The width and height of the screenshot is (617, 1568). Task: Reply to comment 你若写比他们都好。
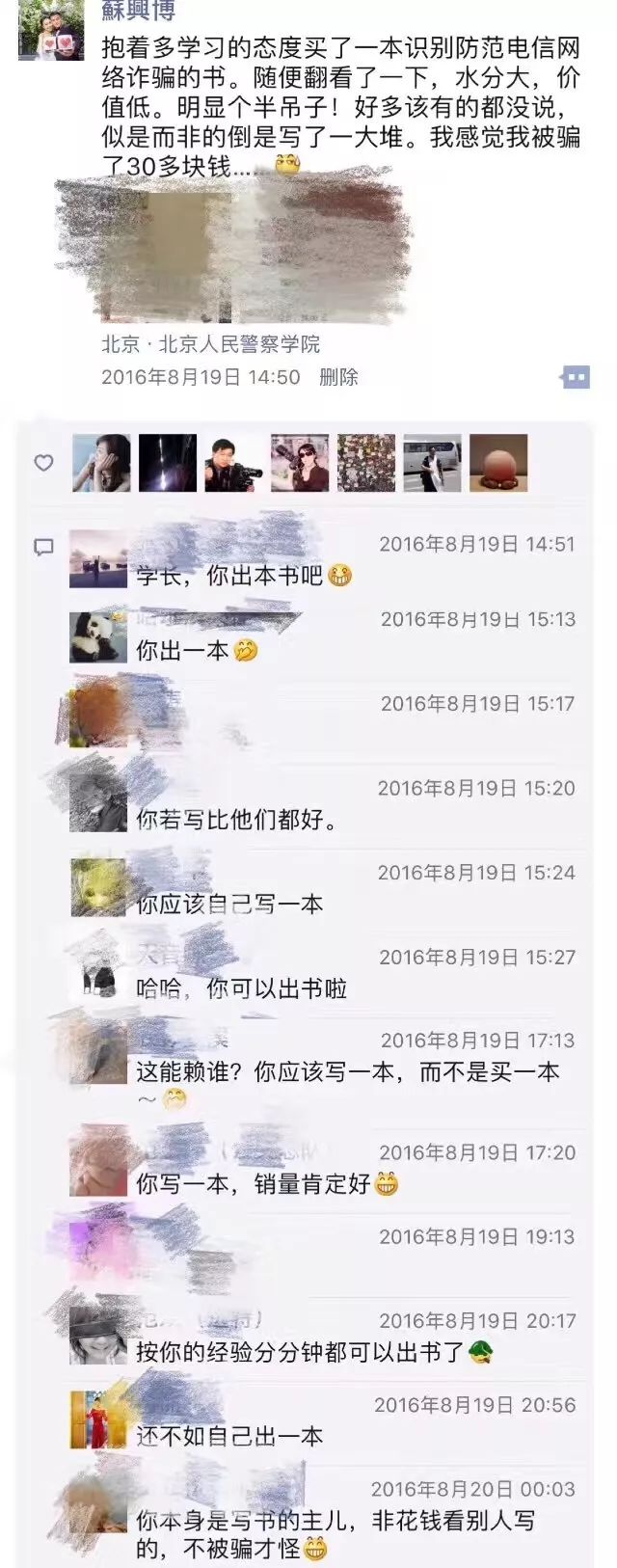pyautogui.click(x=237, y=821)
